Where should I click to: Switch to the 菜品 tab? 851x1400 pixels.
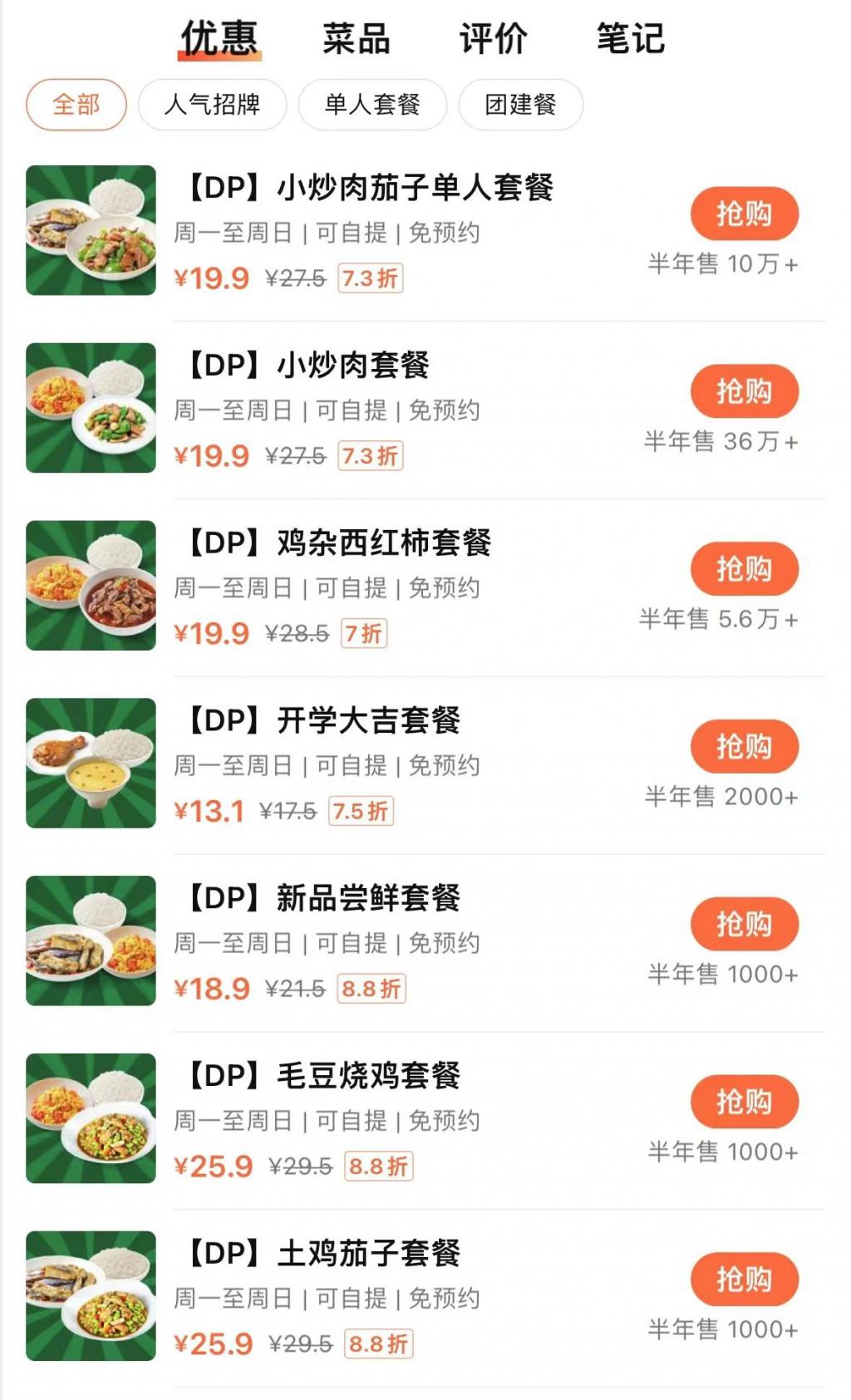[356, 39]
